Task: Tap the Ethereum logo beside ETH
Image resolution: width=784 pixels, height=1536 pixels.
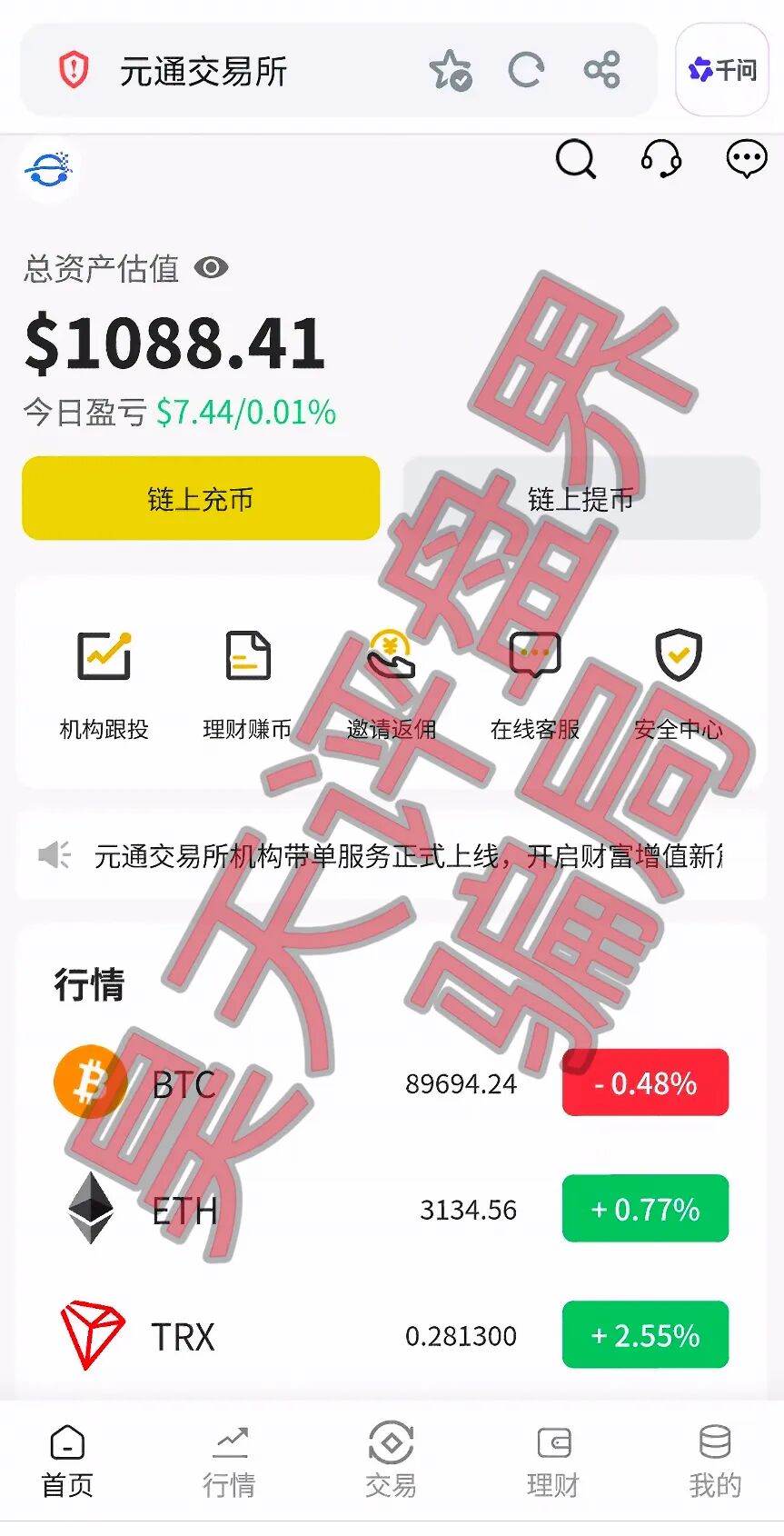Action: (91, 1209)
